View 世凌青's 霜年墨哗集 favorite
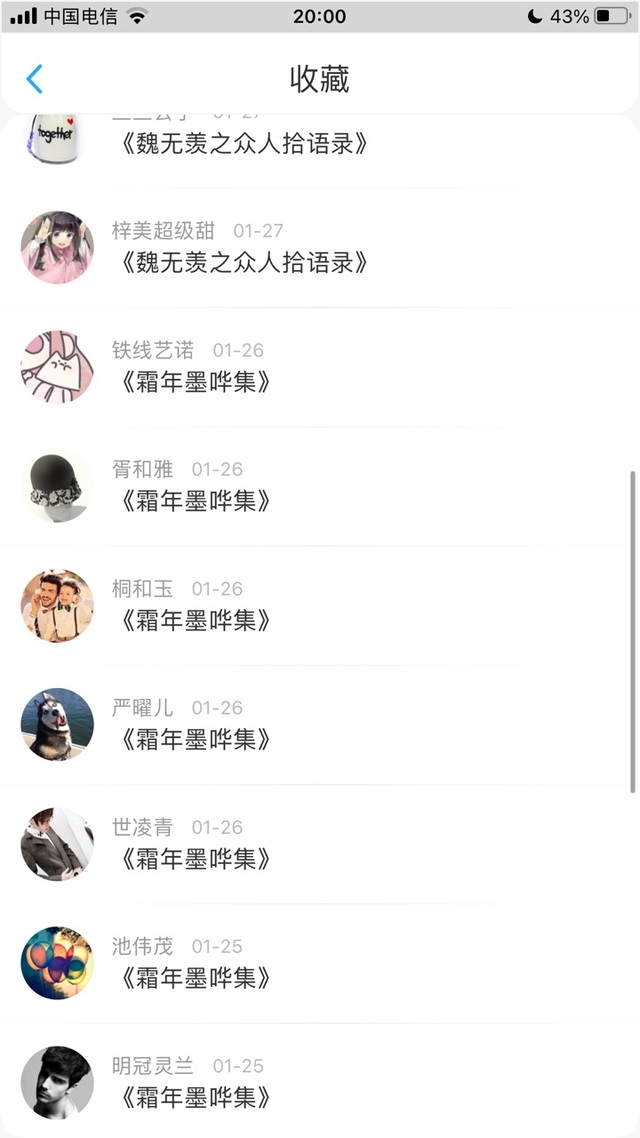The height and width of the screenshot is (1138, 640). click(x=194, y=858)
